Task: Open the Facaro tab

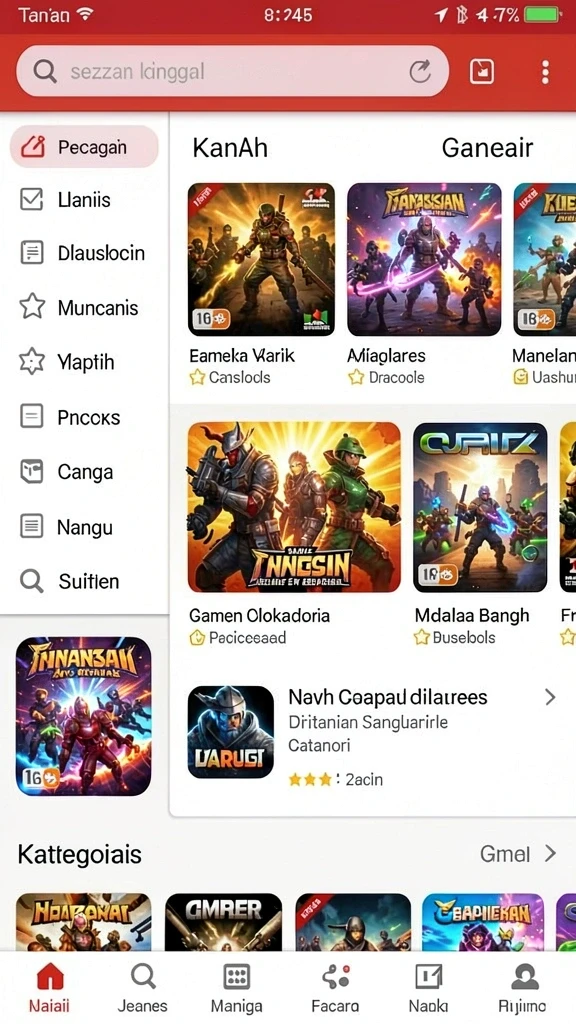Action: coord(335,988)
